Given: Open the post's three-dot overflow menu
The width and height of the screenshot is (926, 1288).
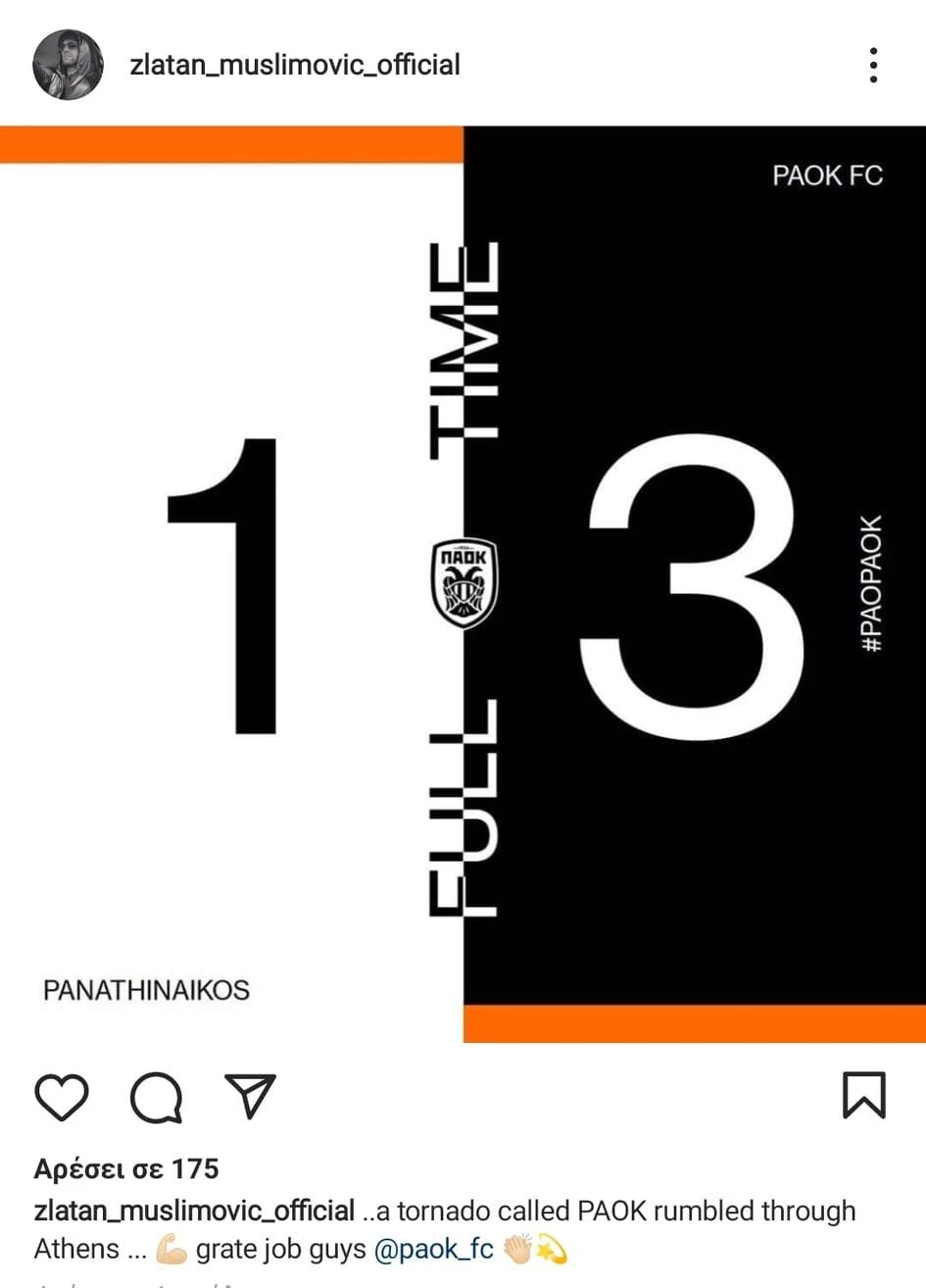Looking at the screenshot, I should point(872,65).
